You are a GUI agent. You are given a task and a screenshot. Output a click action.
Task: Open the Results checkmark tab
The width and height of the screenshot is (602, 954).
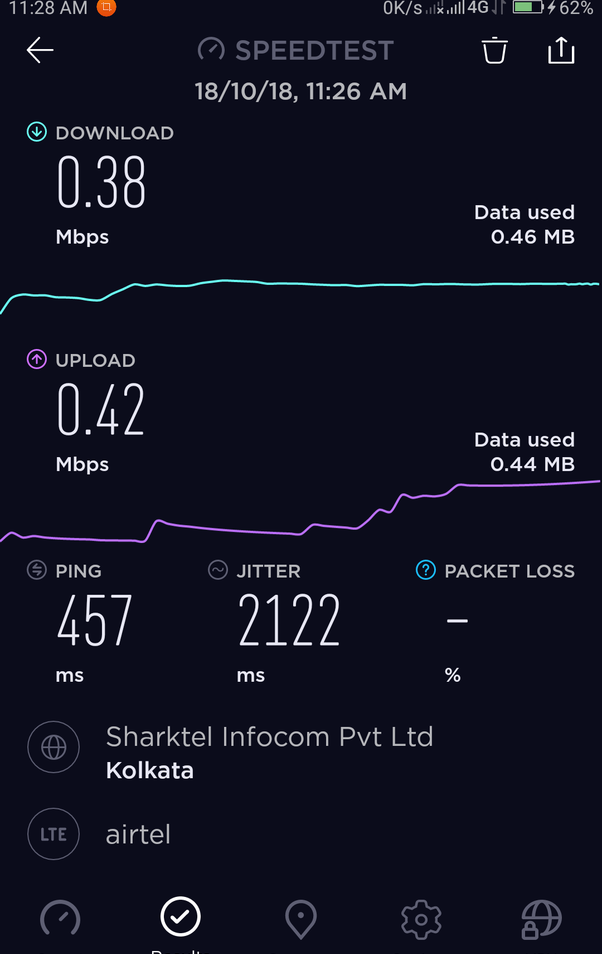click(x=180, y=916)
